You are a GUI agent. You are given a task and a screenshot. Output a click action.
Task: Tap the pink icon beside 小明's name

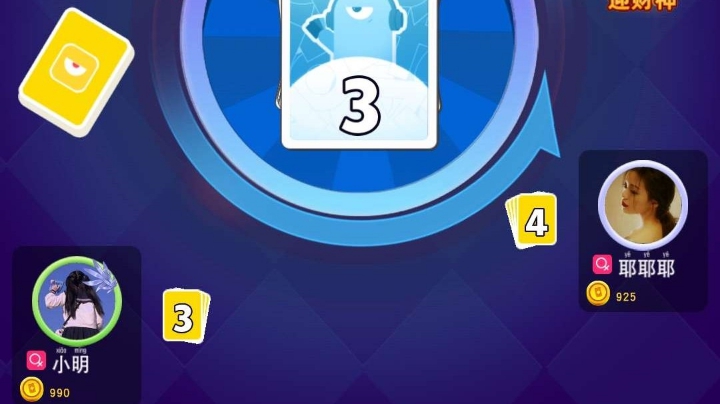[36, 360]
